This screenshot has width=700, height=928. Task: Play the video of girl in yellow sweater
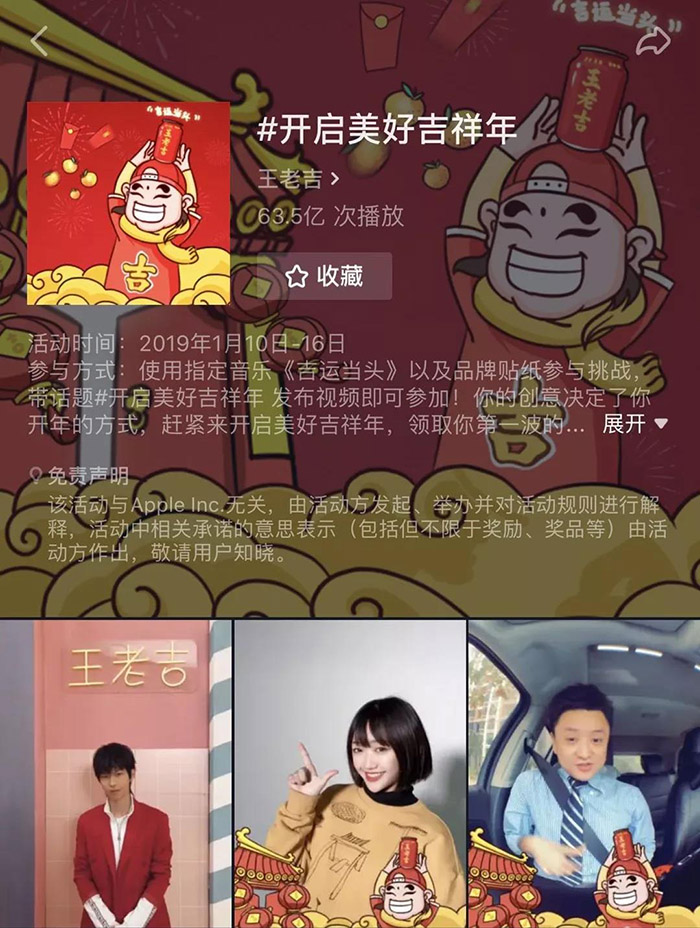click(350, 773)
